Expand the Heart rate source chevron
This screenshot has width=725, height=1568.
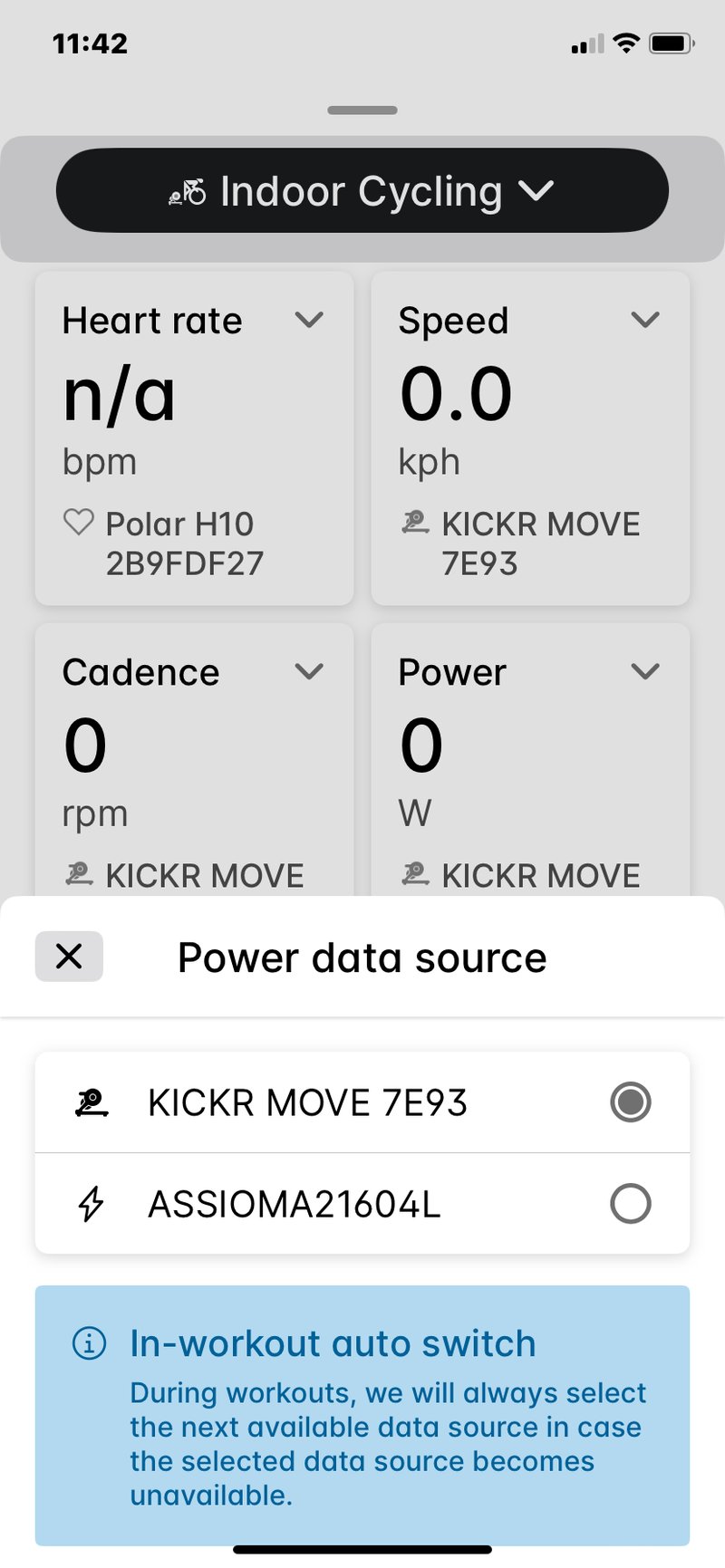[x=309, y=320]
